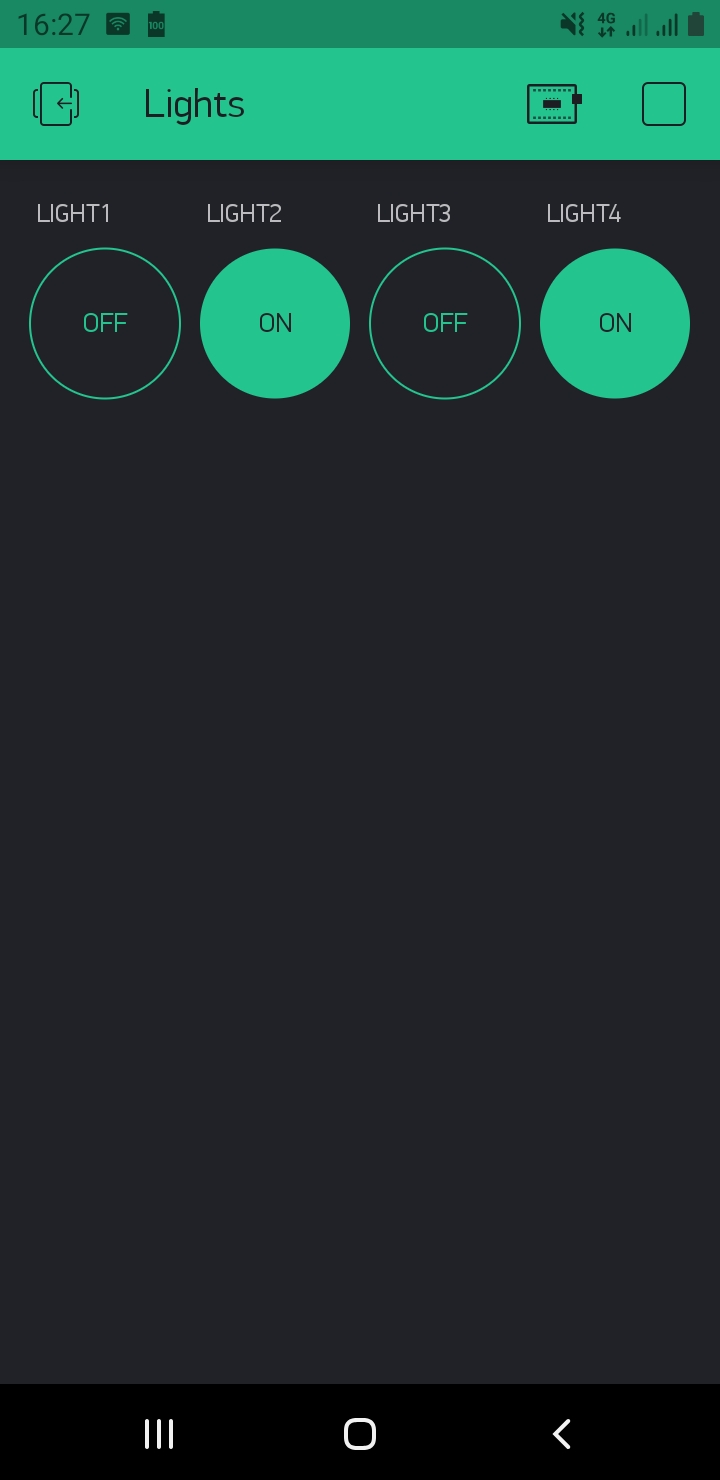Go back using system navigation
This screenshot has height=1480, width=720.
562,1433
